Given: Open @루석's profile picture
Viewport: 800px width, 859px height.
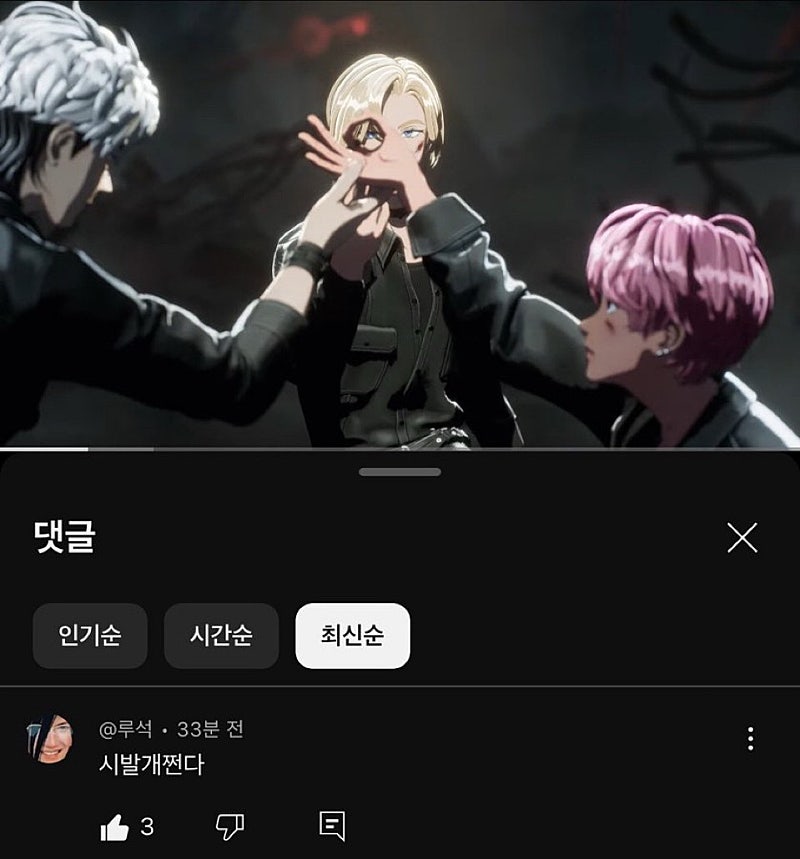Looking at the screenshot, I should pos(49,739).
